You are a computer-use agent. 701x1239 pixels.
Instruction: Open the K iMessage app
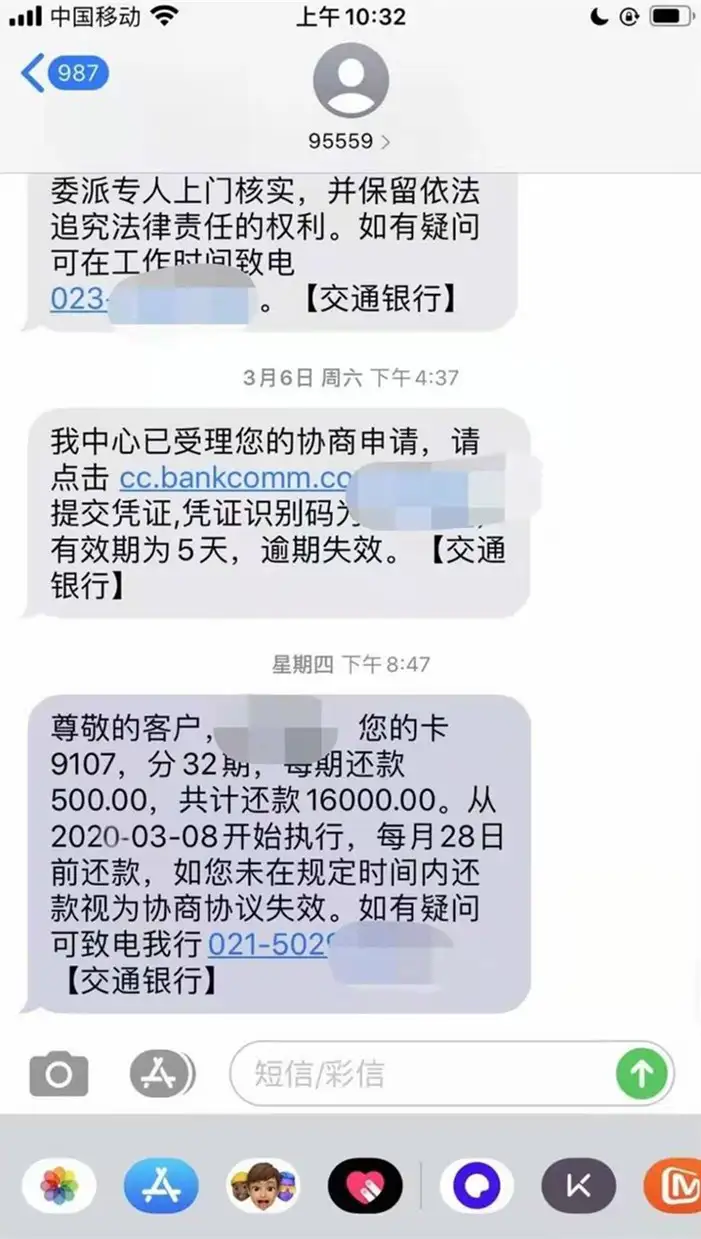[578, 1187]
